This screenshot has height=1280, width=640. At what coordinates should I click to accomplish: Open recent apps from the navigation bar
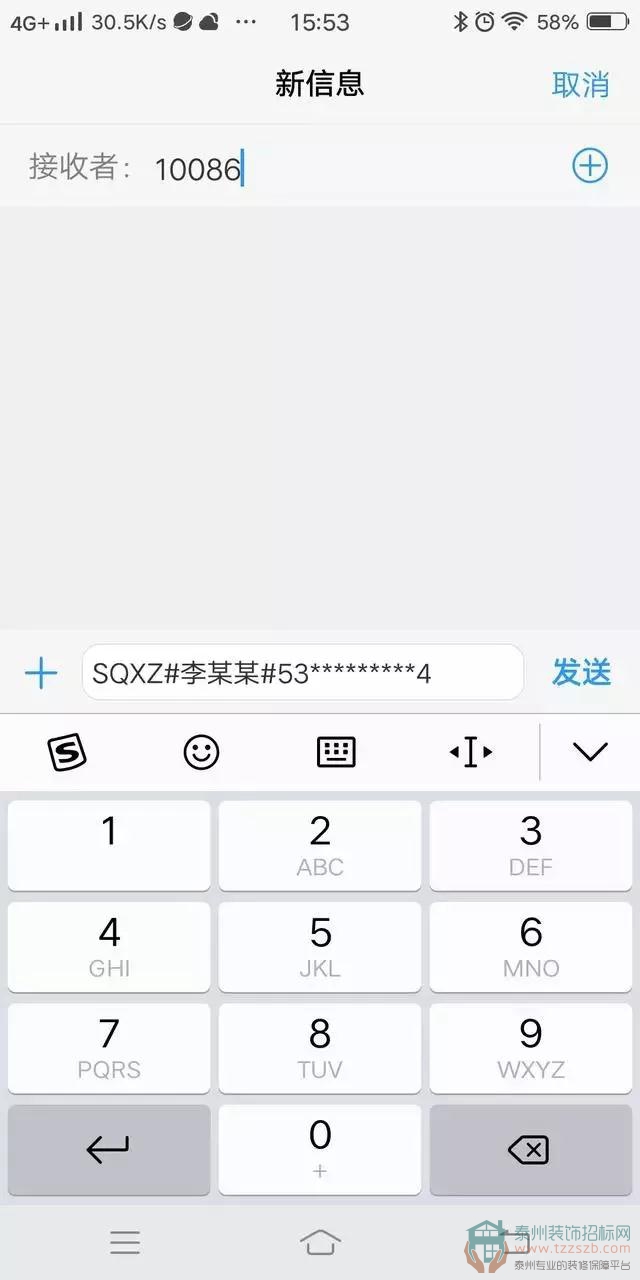click(x=125, y=1242)
